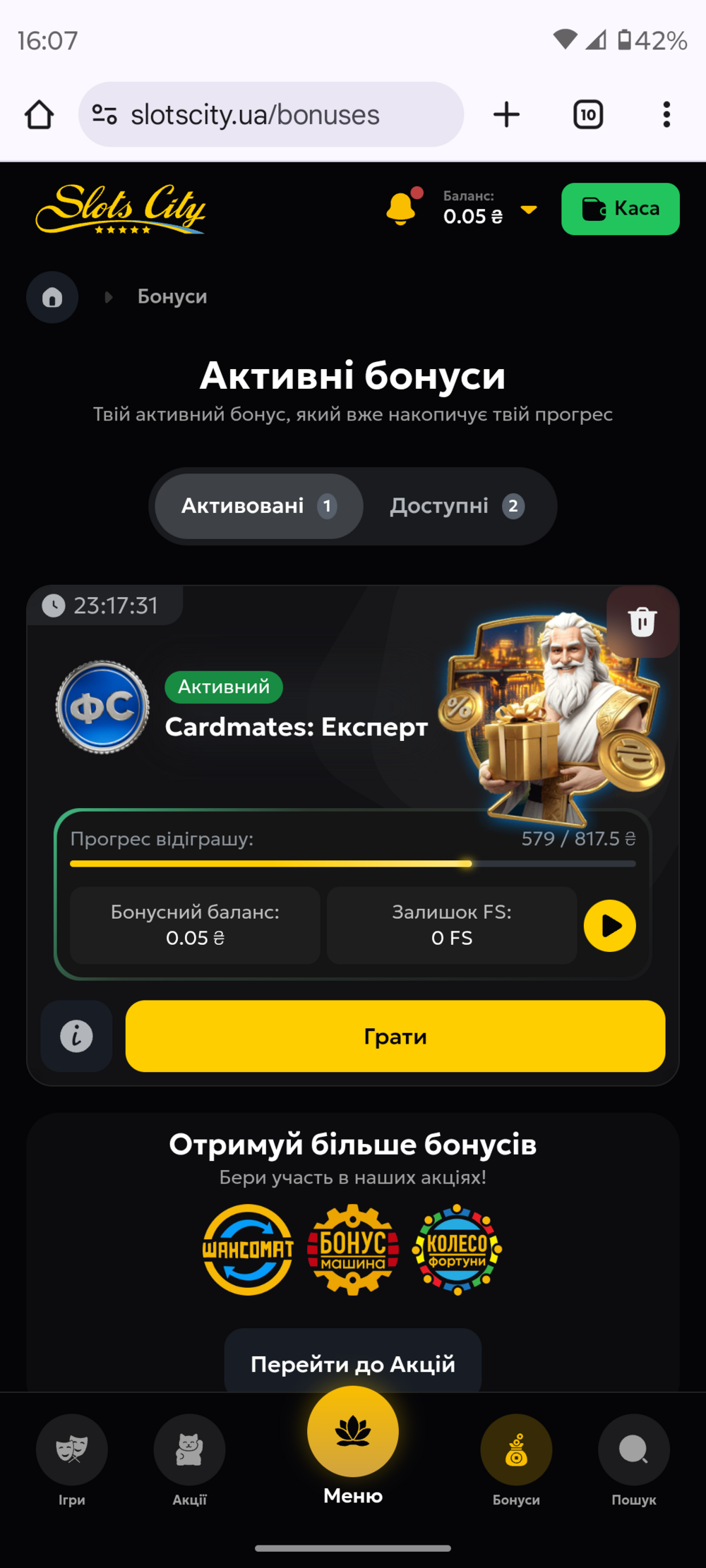
Task: Open the Шансомат promotion
Action: coord(248,1250)
